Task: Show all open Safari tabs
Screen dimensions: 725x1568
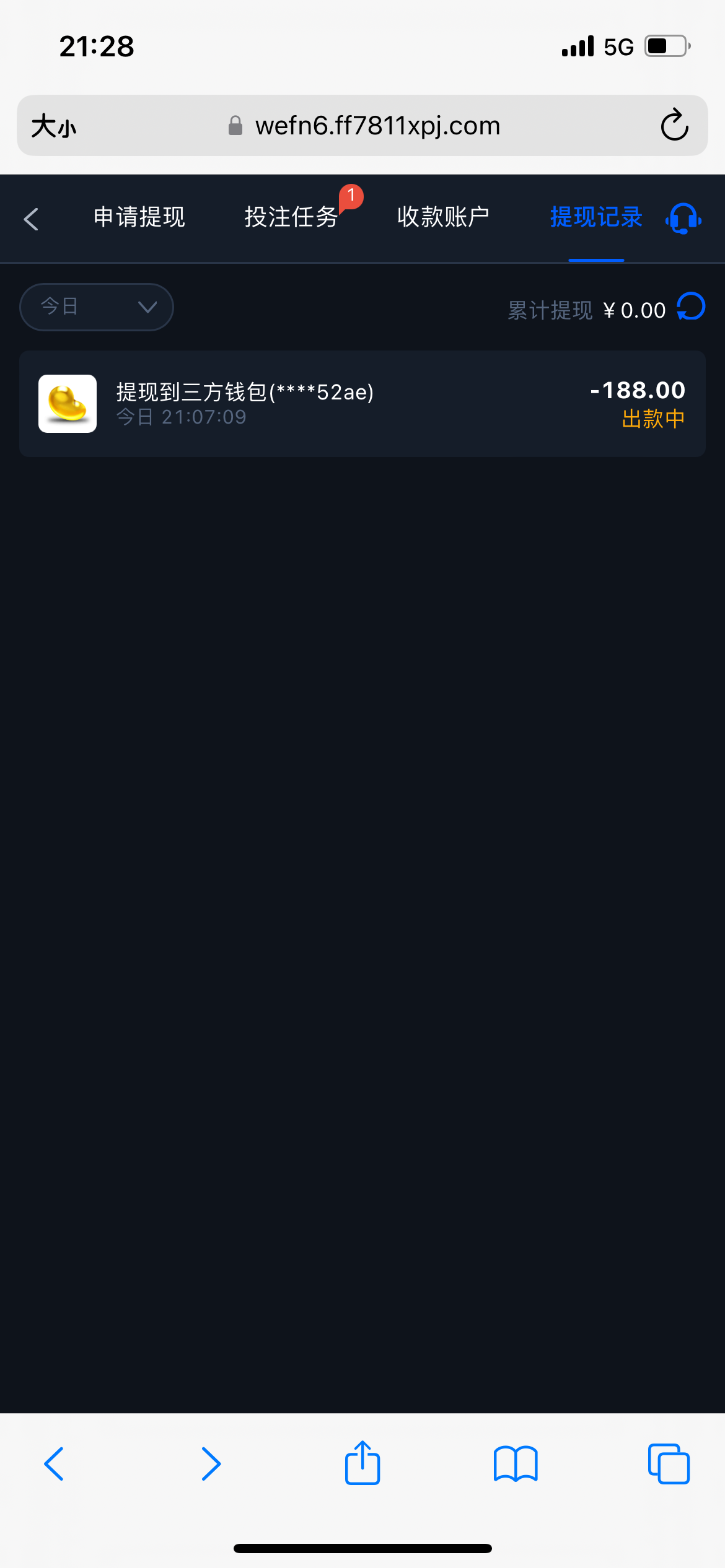Action: coord(669,1464)
